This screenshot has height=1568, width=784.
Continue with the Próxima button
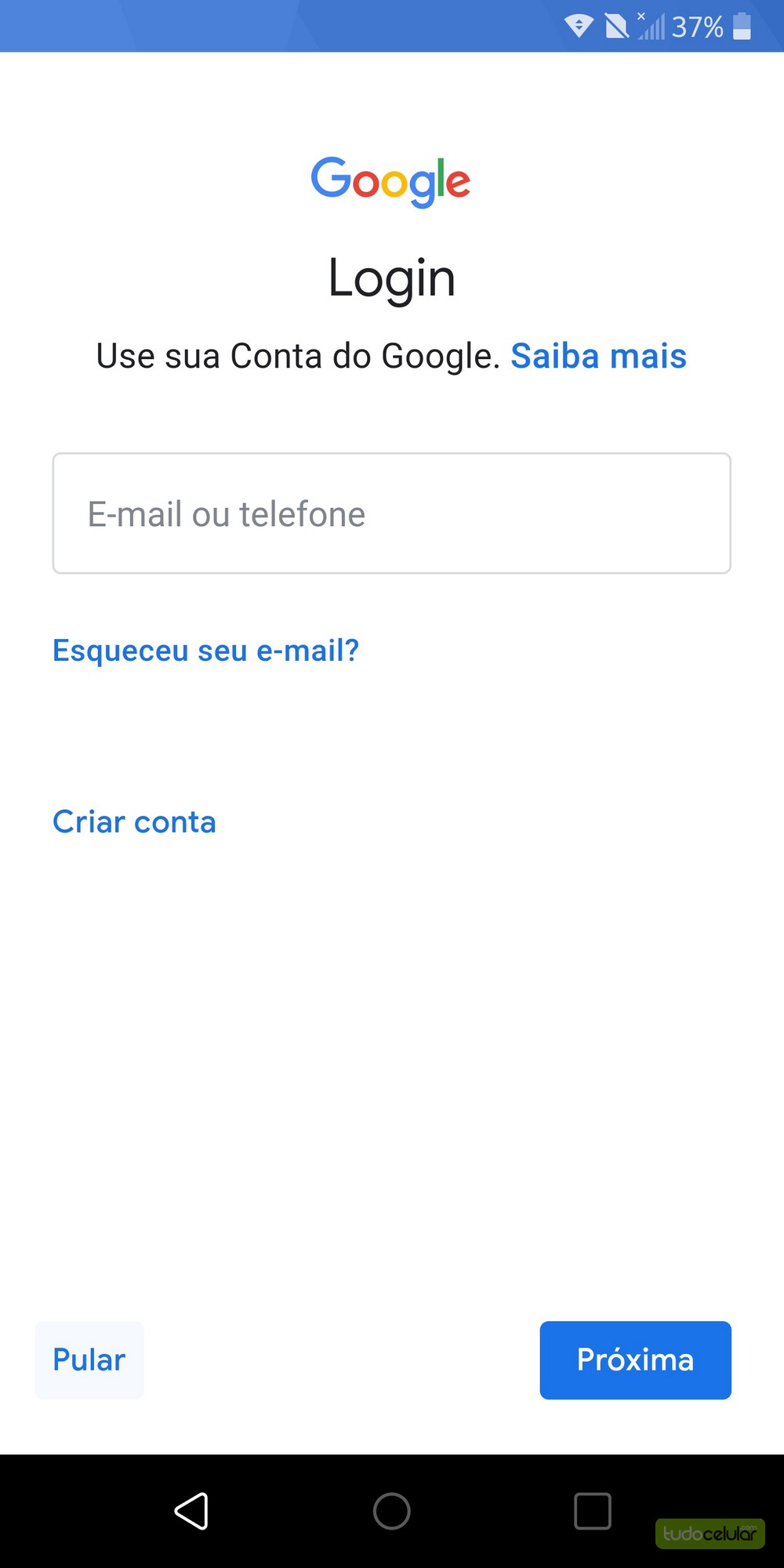click(x=635, y=1359)
